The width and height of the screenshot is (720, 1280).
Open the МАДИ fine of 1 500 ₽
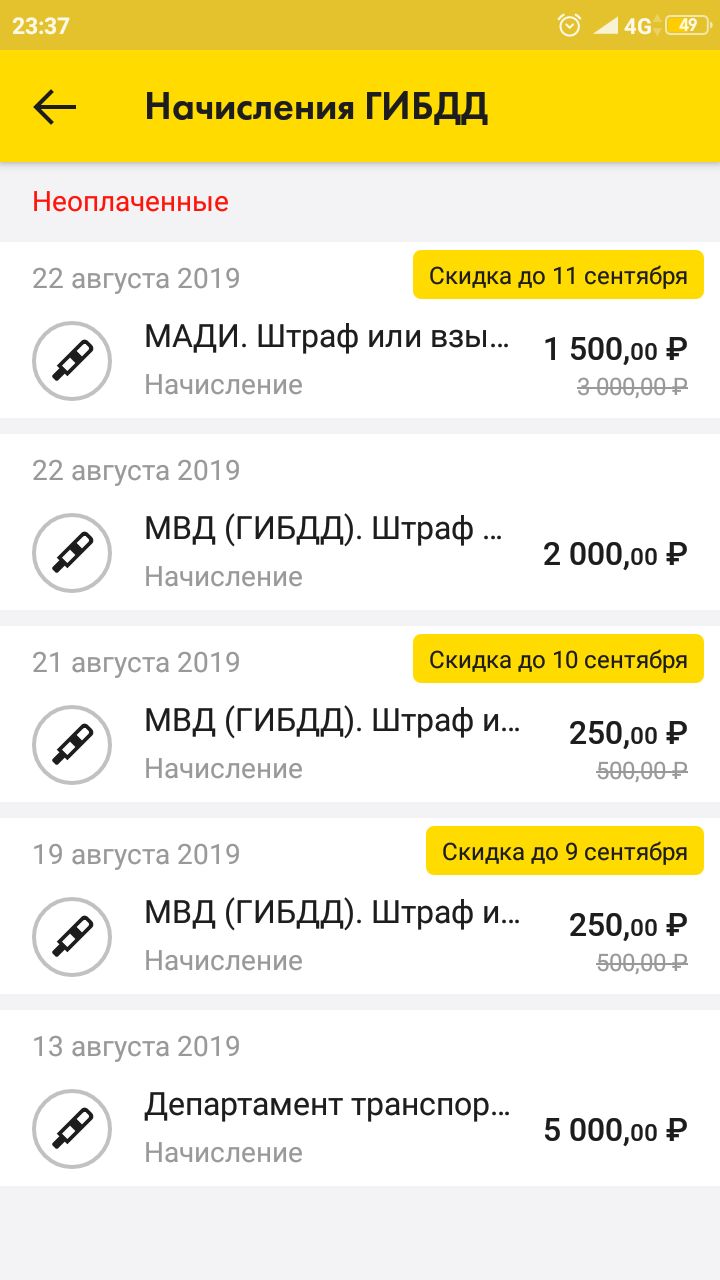coord(360,330)
